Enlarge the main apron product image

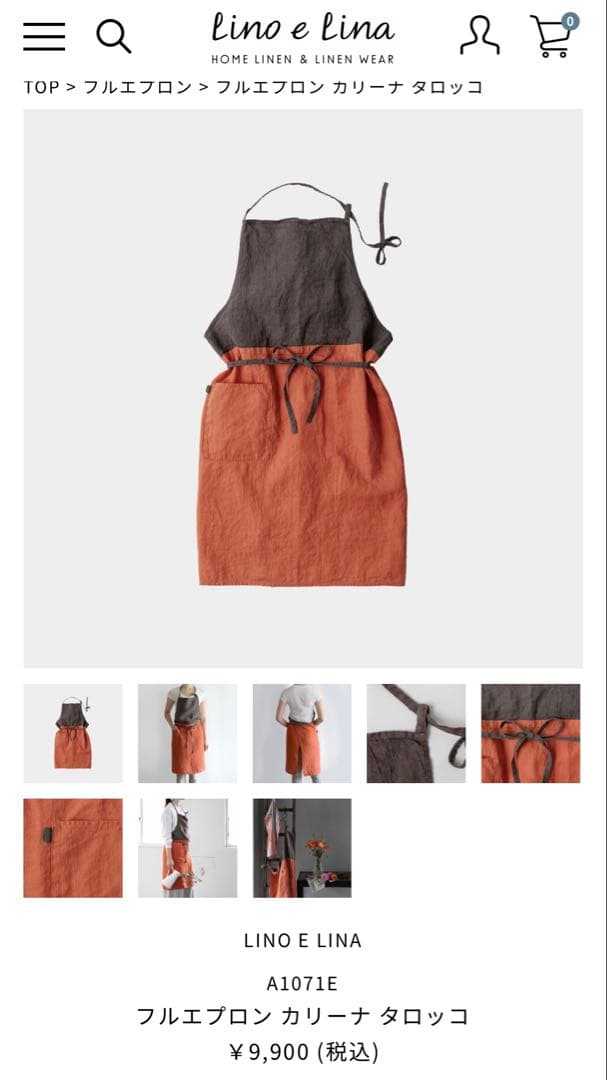(x=302, y=388)
